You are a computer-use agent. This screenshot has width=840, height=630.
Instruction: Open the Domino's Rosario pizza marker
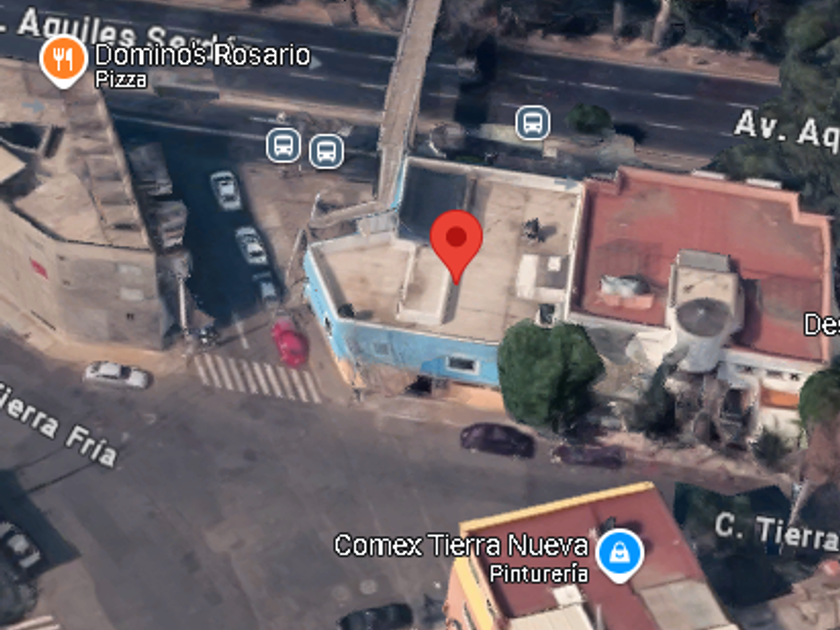(x=63, y=61)
